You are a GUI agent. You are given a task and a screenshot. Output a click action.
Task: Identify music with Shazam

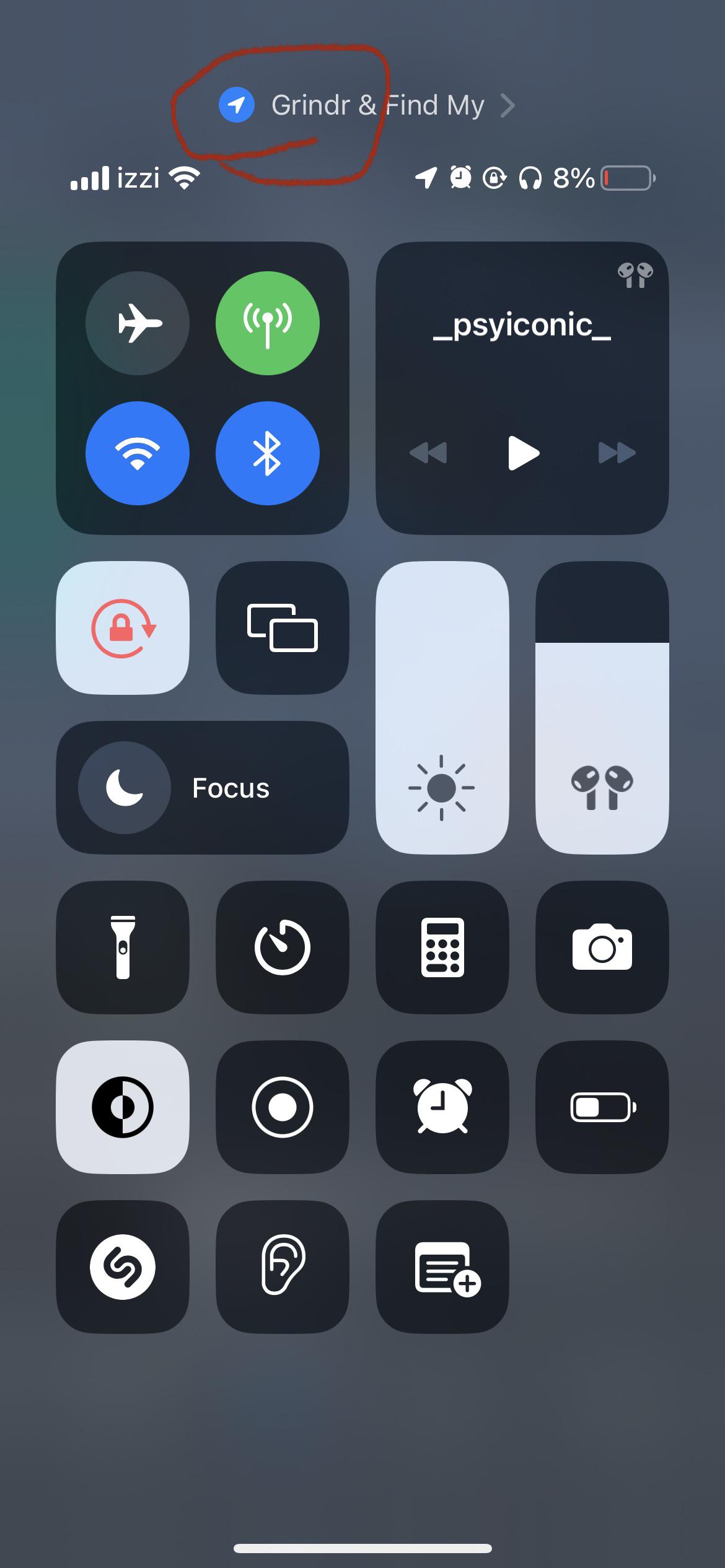123,1267
